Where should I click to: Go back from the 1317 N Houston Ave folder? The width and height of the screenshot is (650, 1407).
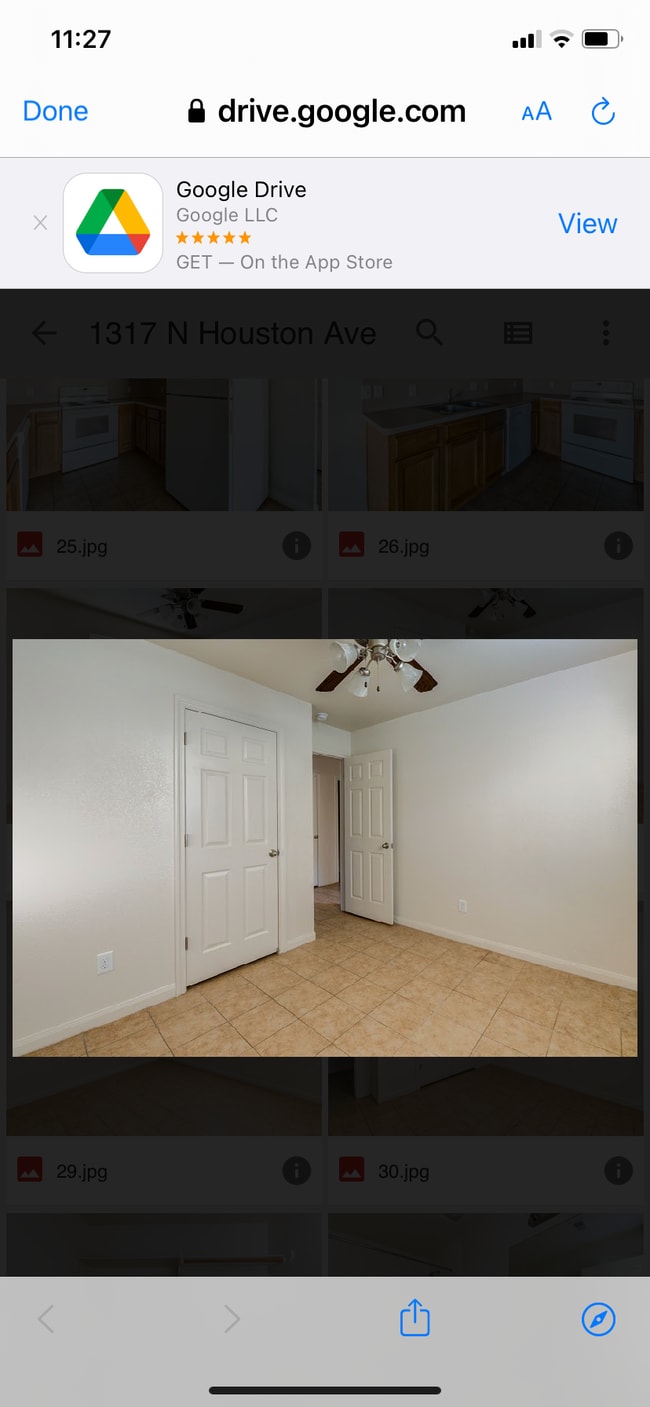pyautogui.click(x=44, y=333)
